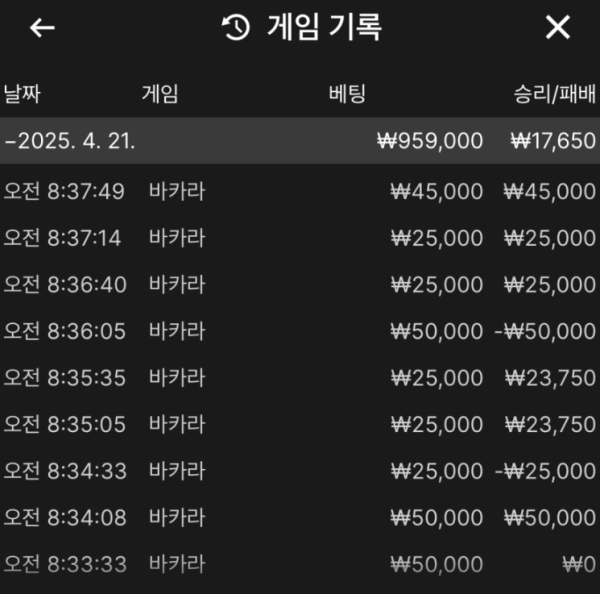Image resolution: width=600 pixels, height=594 pixels.
Task: Collapse the 2025. 4. 21. date group
Action: 70,141
